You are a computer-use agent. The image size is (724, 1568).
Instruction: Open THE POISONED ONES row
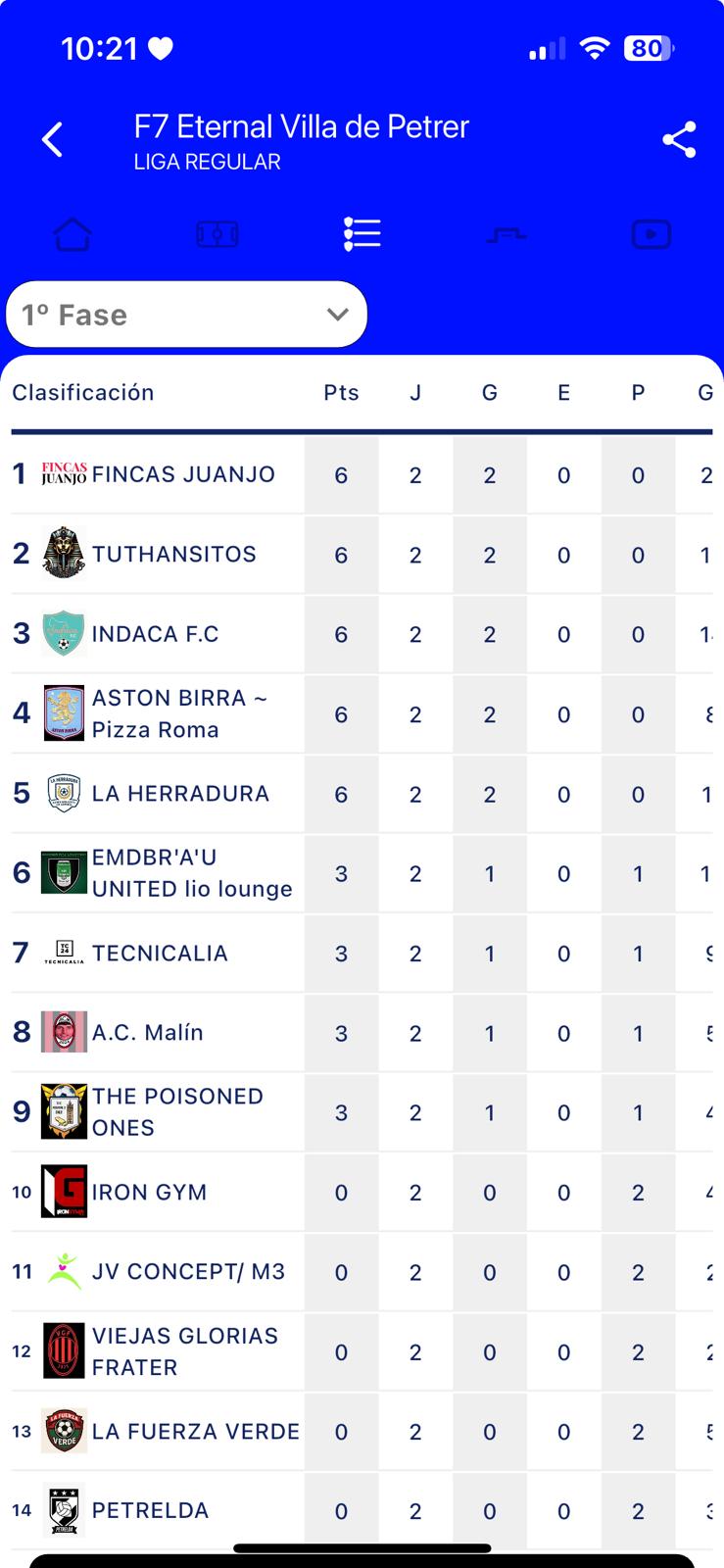tap(177, 1112)
